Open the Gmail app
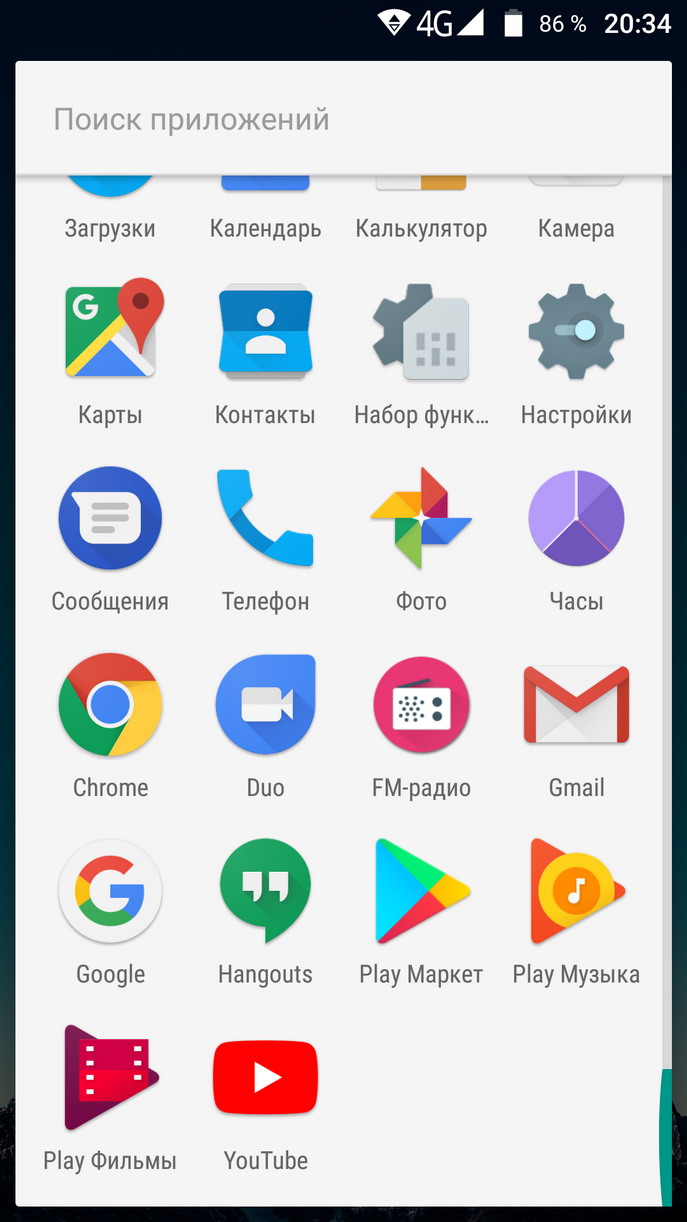The width and height of the screenshot is (687, 1222). [x=576, y=705]
